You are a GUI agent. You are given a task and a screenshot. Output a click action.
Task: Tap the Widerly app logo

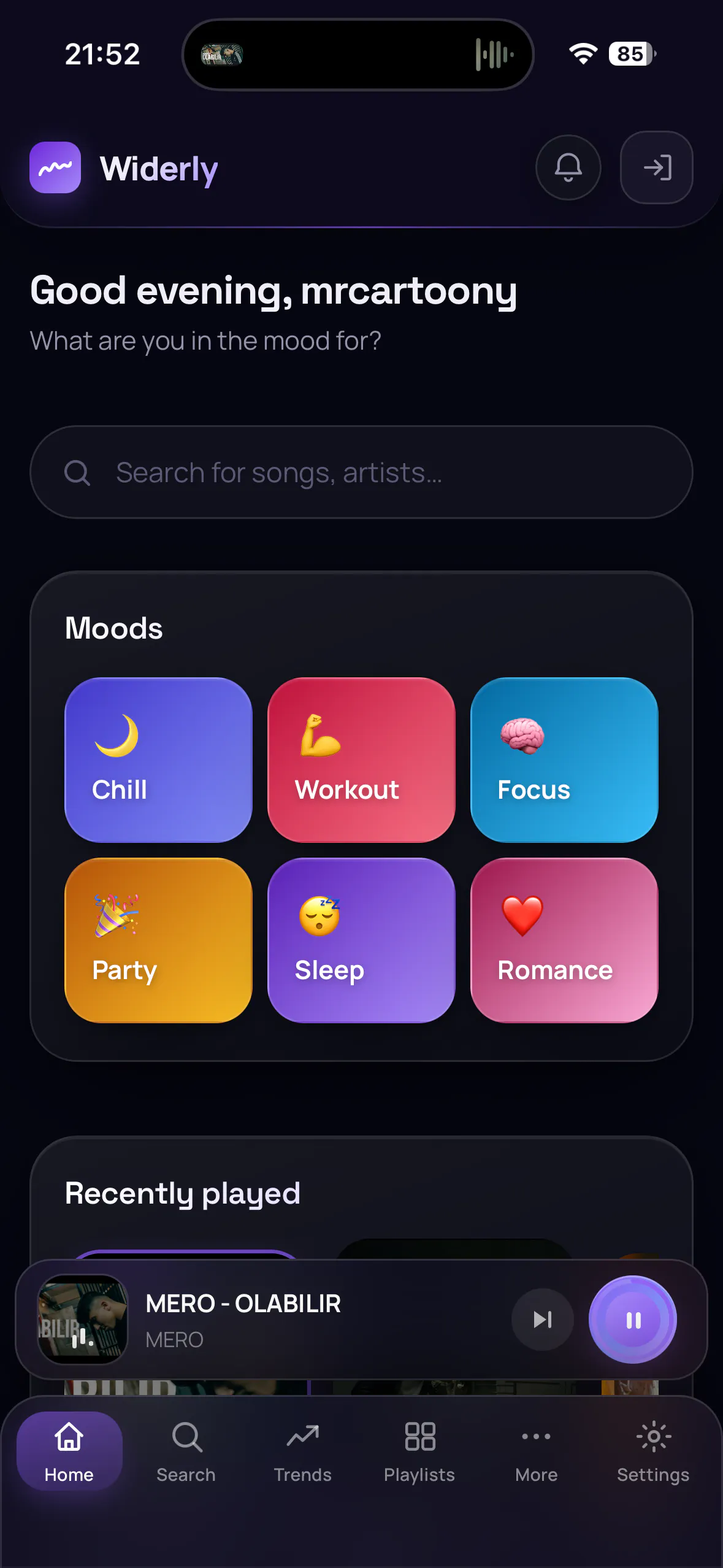pos(55,167)
